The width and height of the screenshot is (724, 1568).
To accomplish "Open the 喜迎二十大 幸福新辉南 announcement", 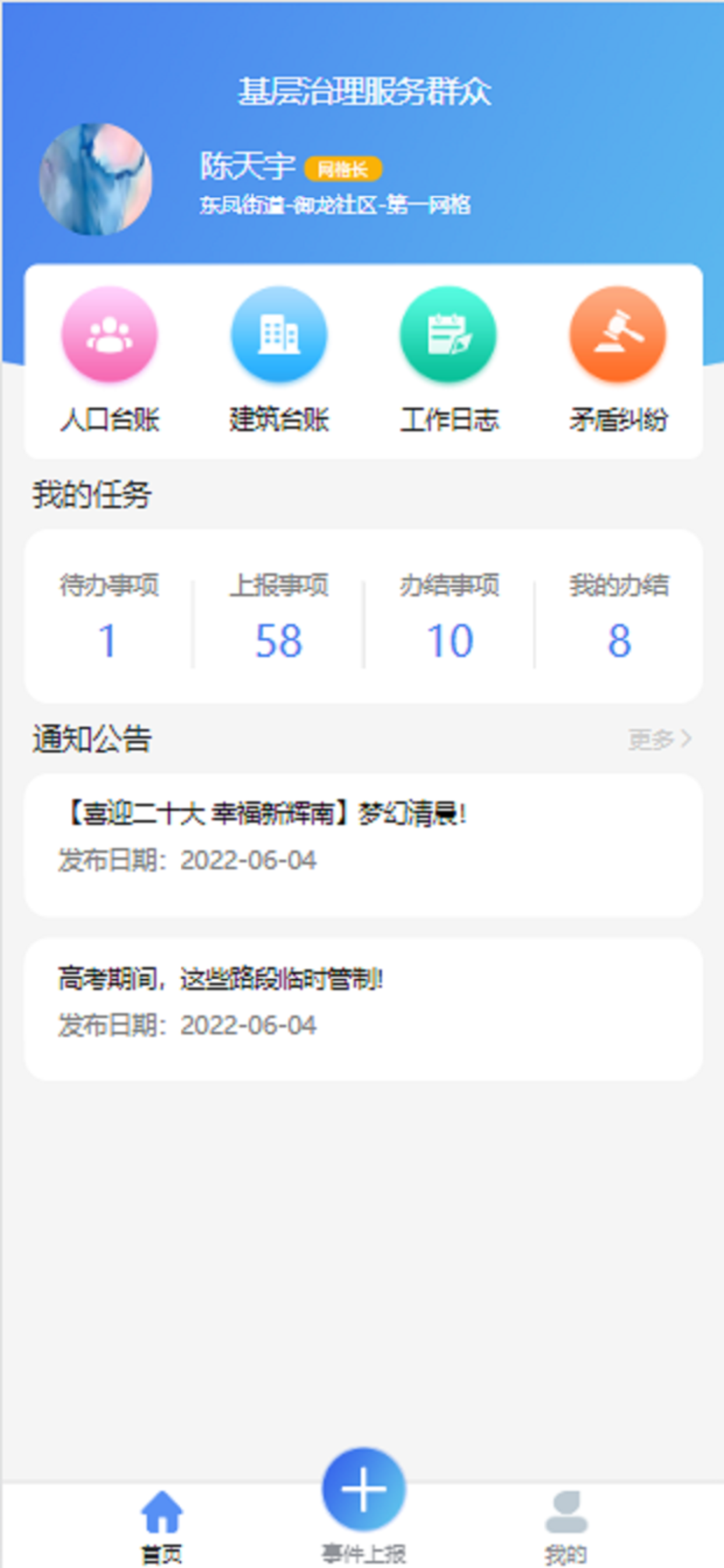I will [x=363, y=844].
